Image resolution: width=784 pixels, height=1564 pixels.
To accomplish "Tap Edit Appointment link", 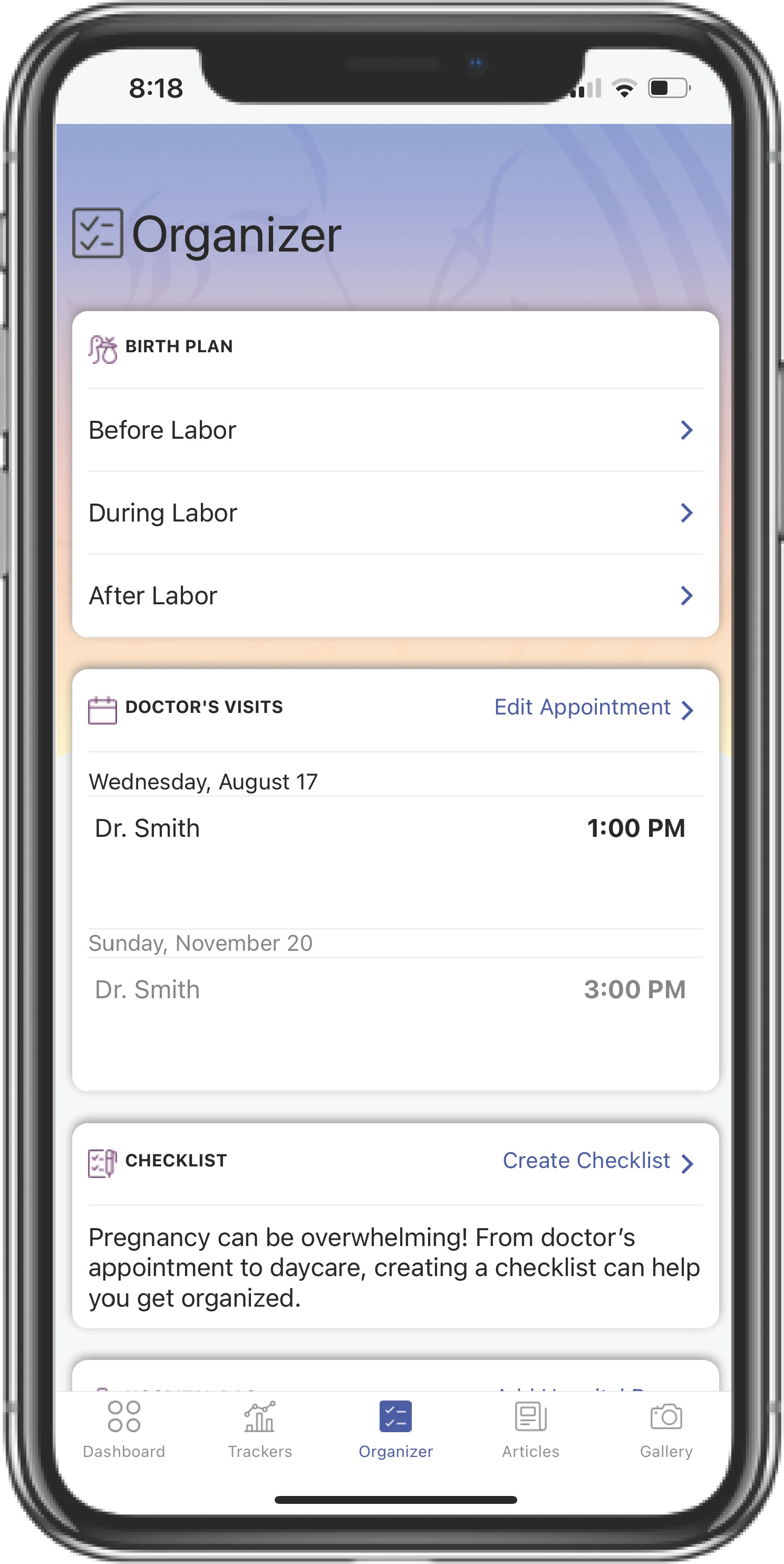I will pos(594,708).
